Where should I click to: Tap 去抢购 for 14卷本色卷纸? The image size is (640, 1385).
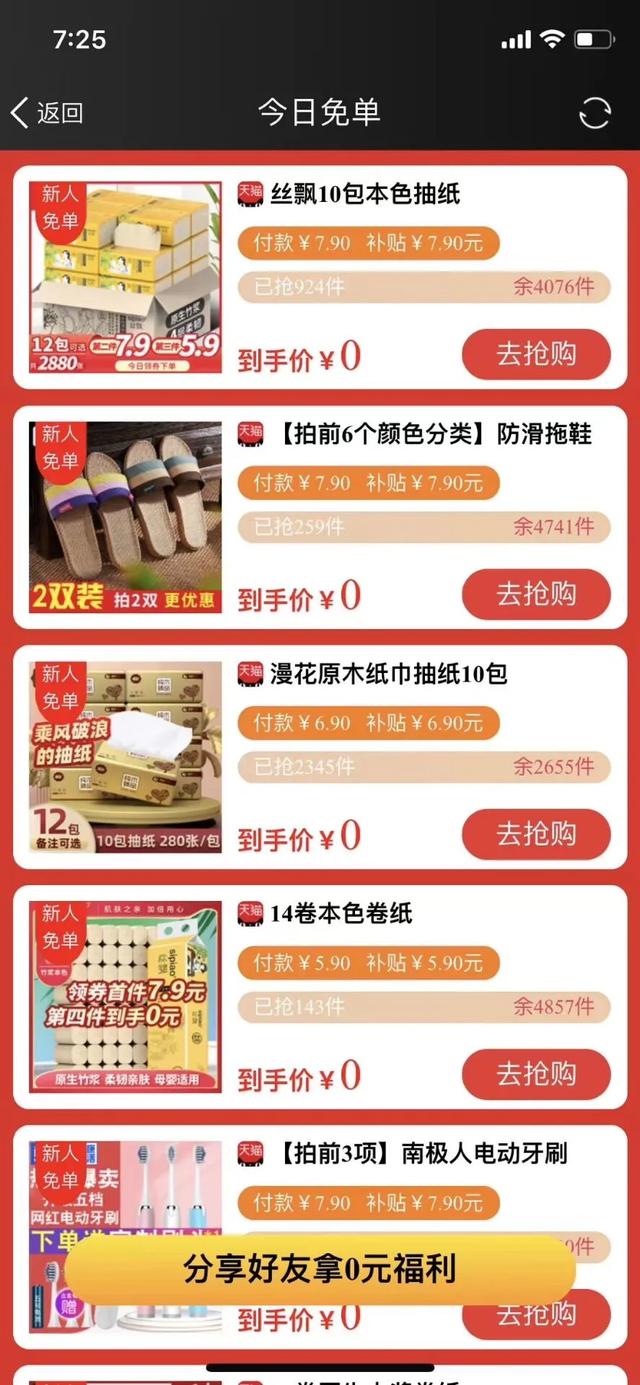coord(535,1074)
